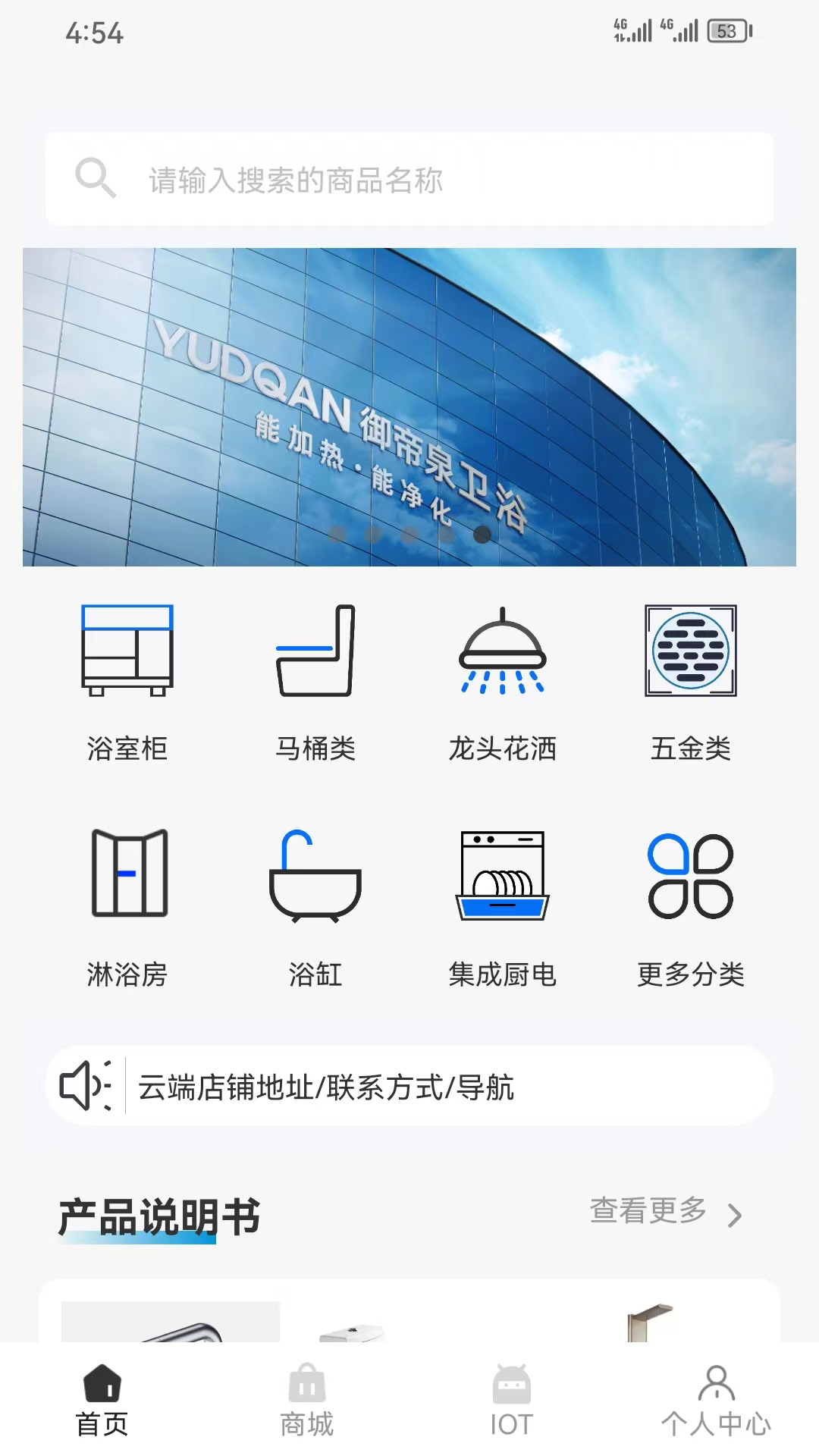Tap the product name search box

click(x=409, y=179)
